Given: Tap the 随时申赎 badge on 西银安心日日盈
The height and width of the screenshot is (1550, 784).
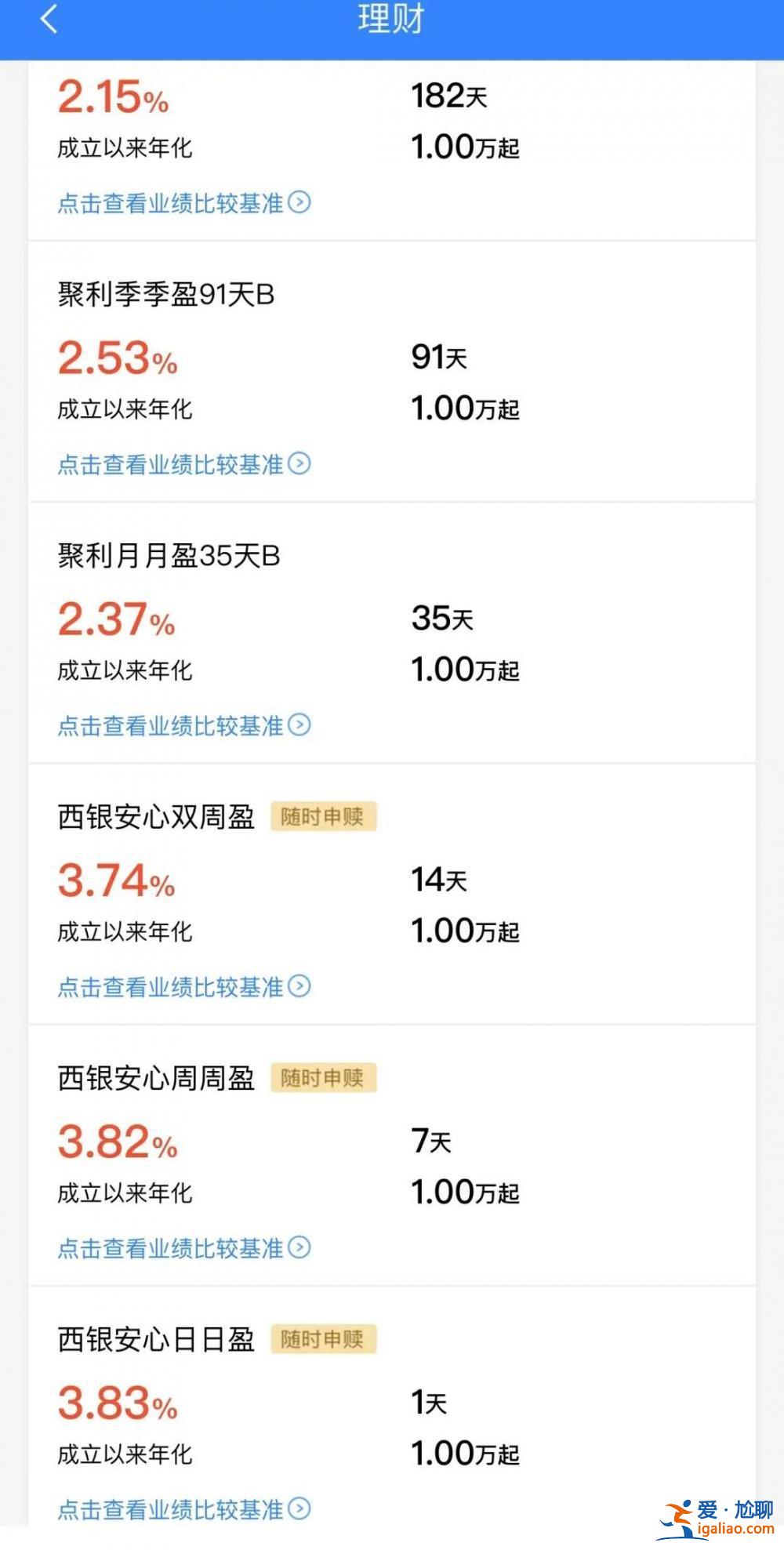Looking at the screenshot, I should (x=324, y=1339).
